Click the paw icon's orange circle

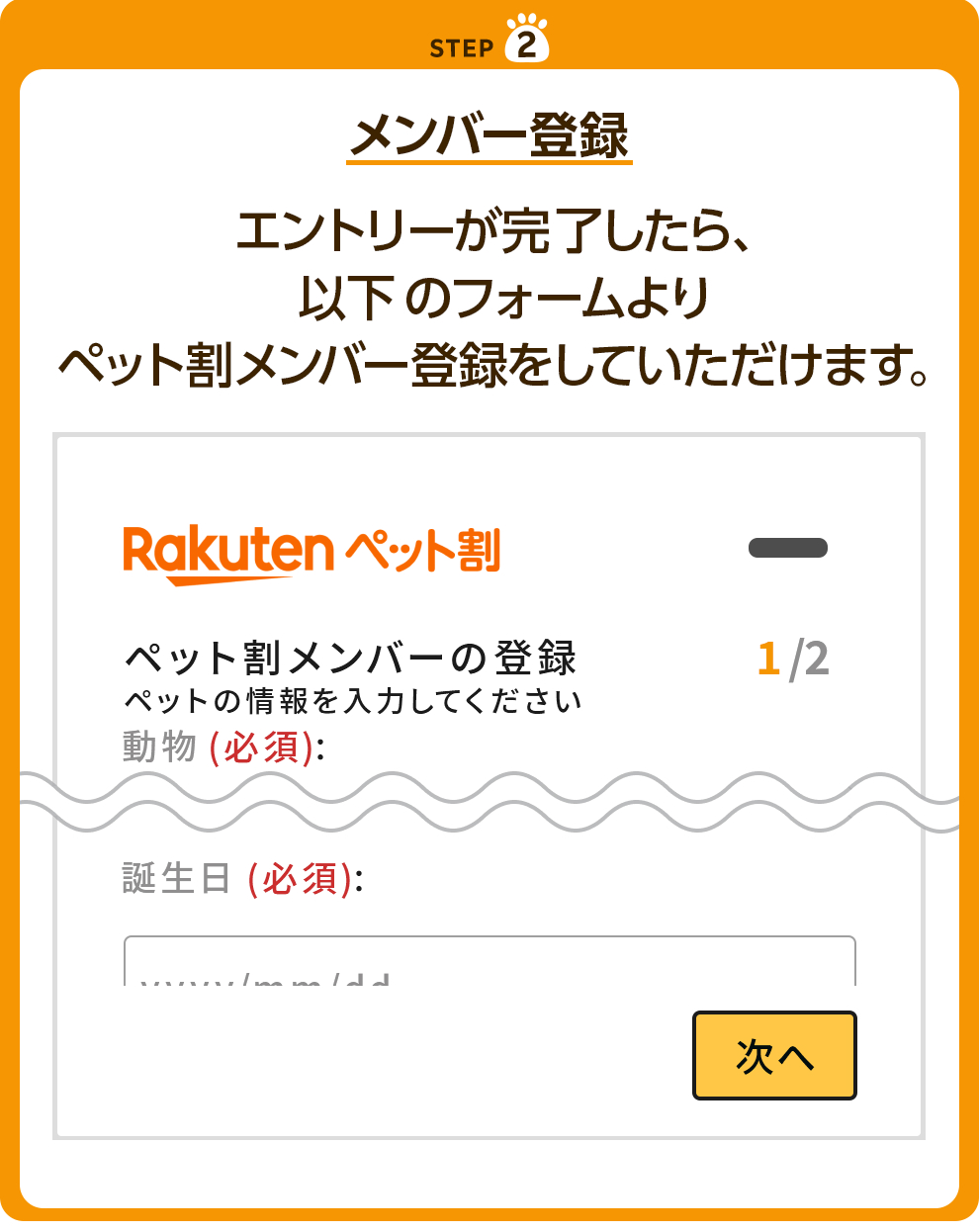(529, 44)
